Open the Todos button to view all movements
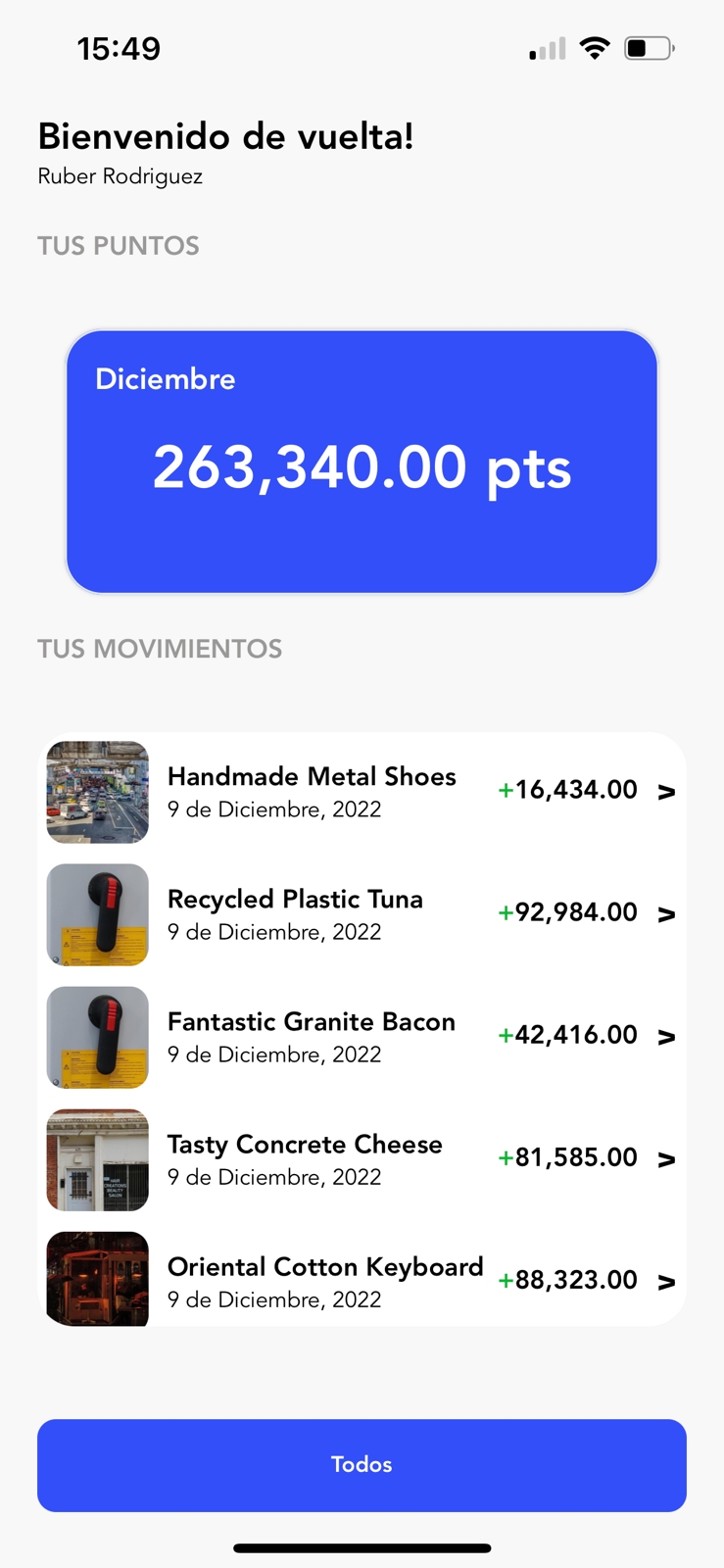Viewport: 724px width, 1568px height. click(362, 1464)
